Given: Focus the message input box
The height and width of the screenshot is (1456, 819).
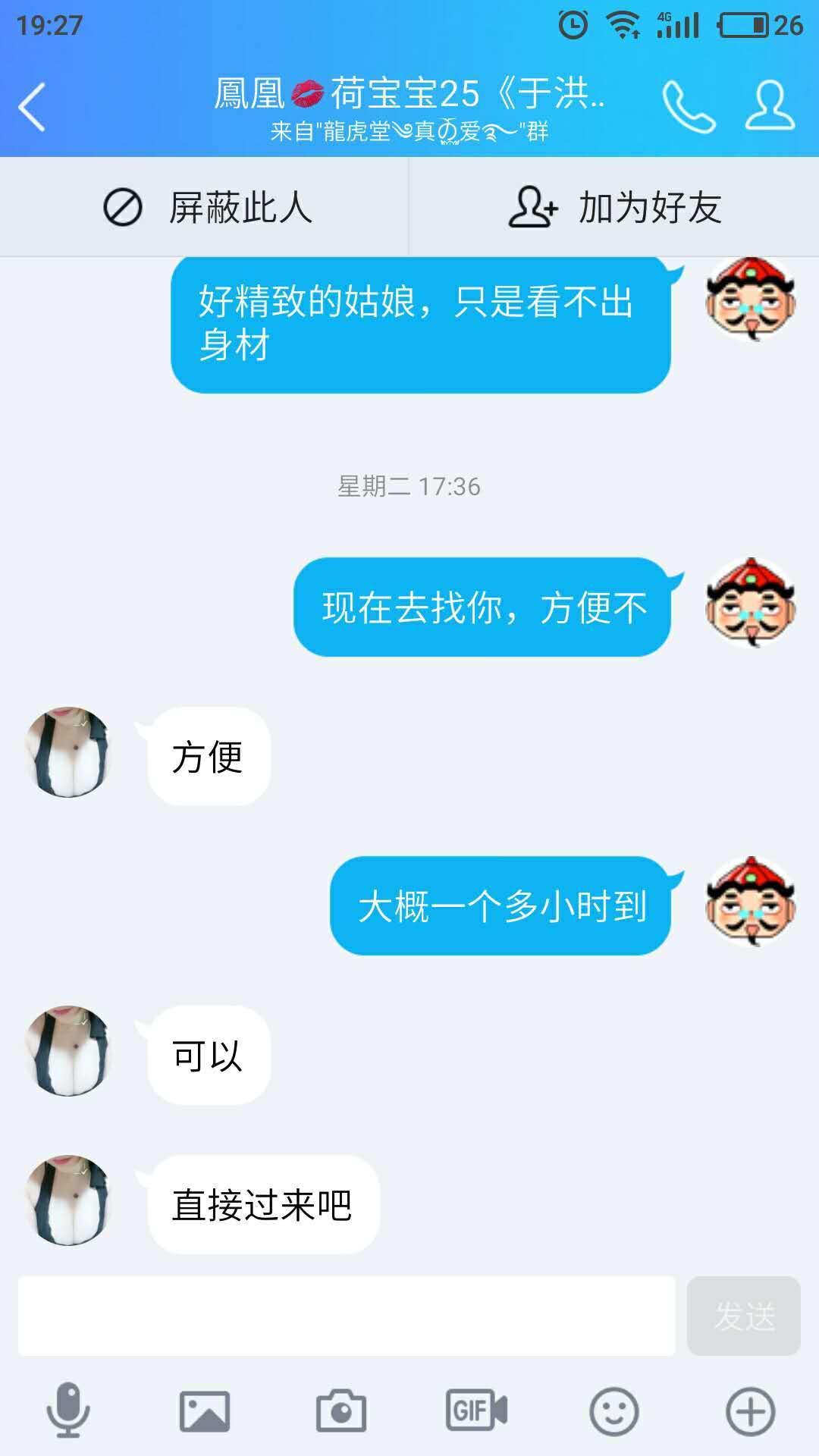Looking at the screenshot, I should (346, 1316).
